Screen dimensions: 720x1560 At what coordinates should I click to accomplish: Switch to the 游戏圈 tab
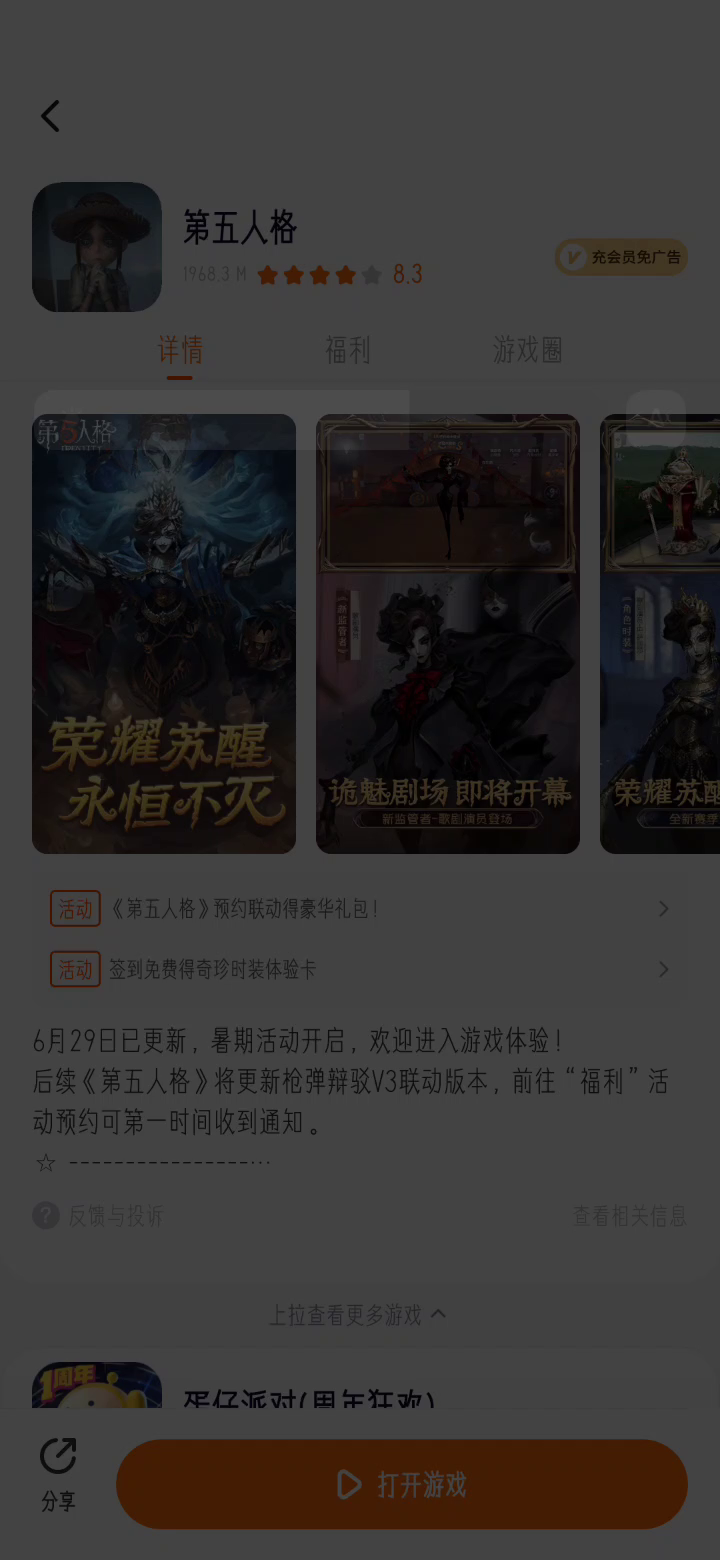527,350
